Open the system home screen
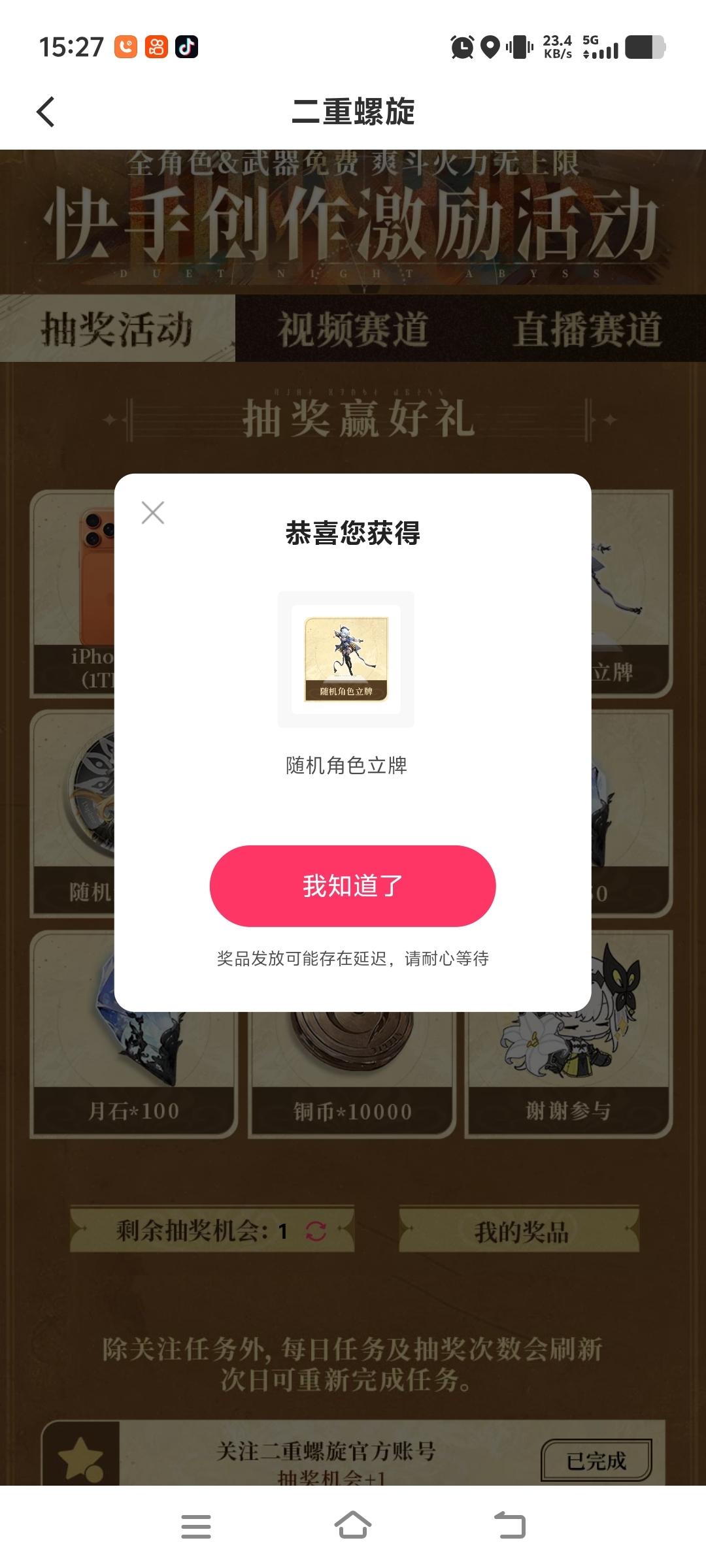 [x=352, y=1526]
